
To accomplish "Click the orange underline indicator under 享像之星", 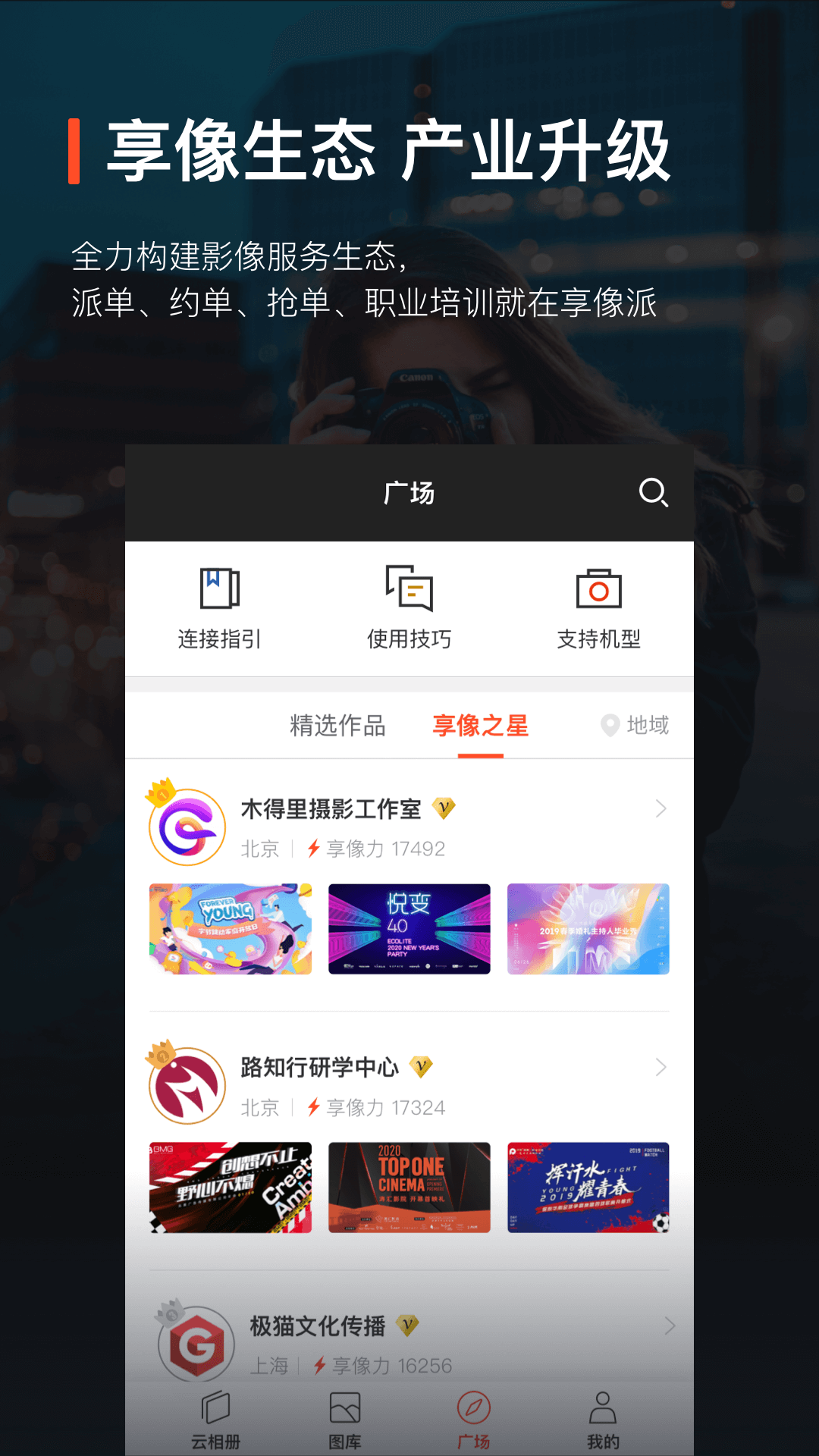I will [x=481, y=756].
